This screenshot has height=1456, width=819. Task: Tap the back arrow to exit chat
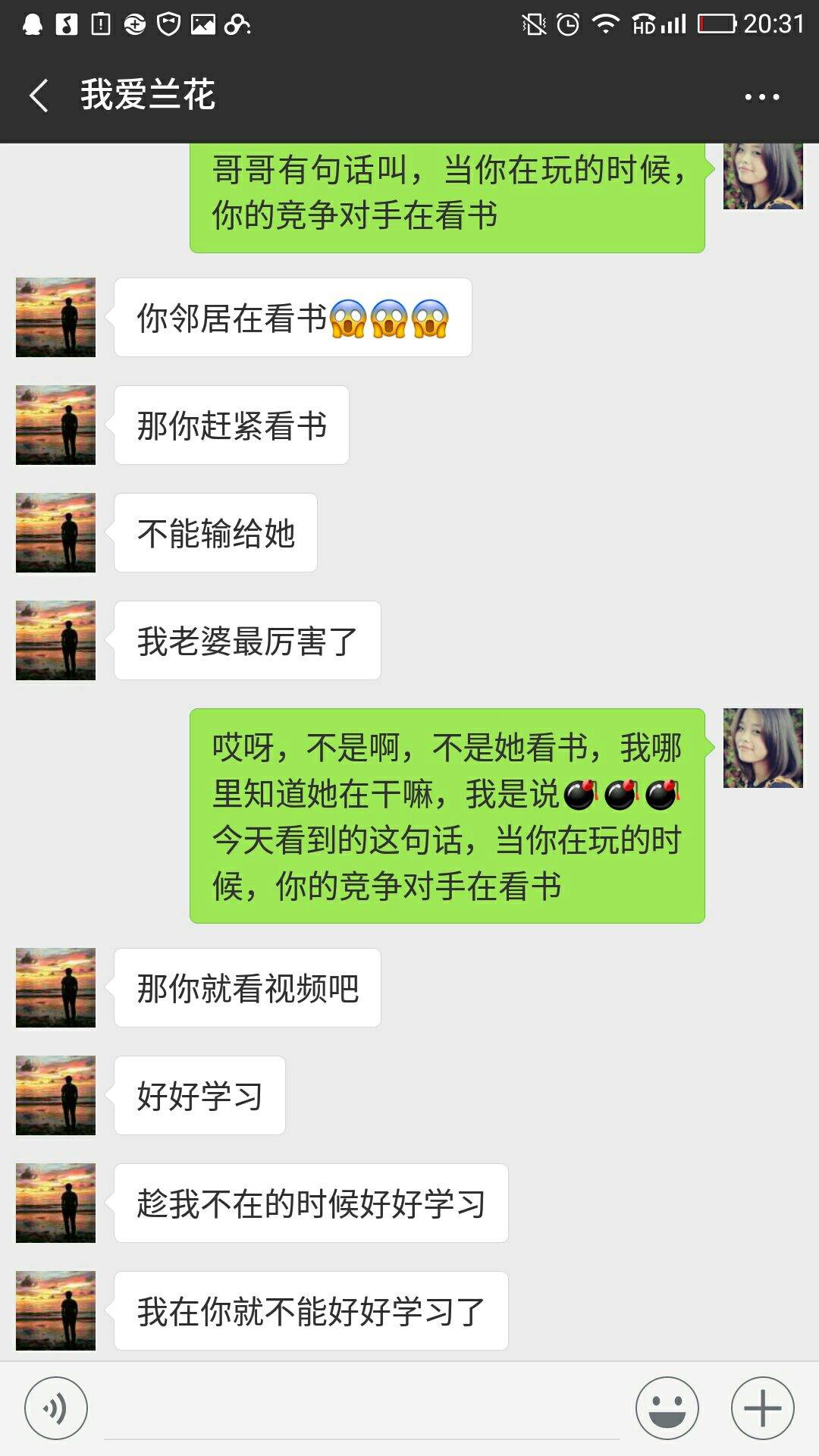pos(38,97)
